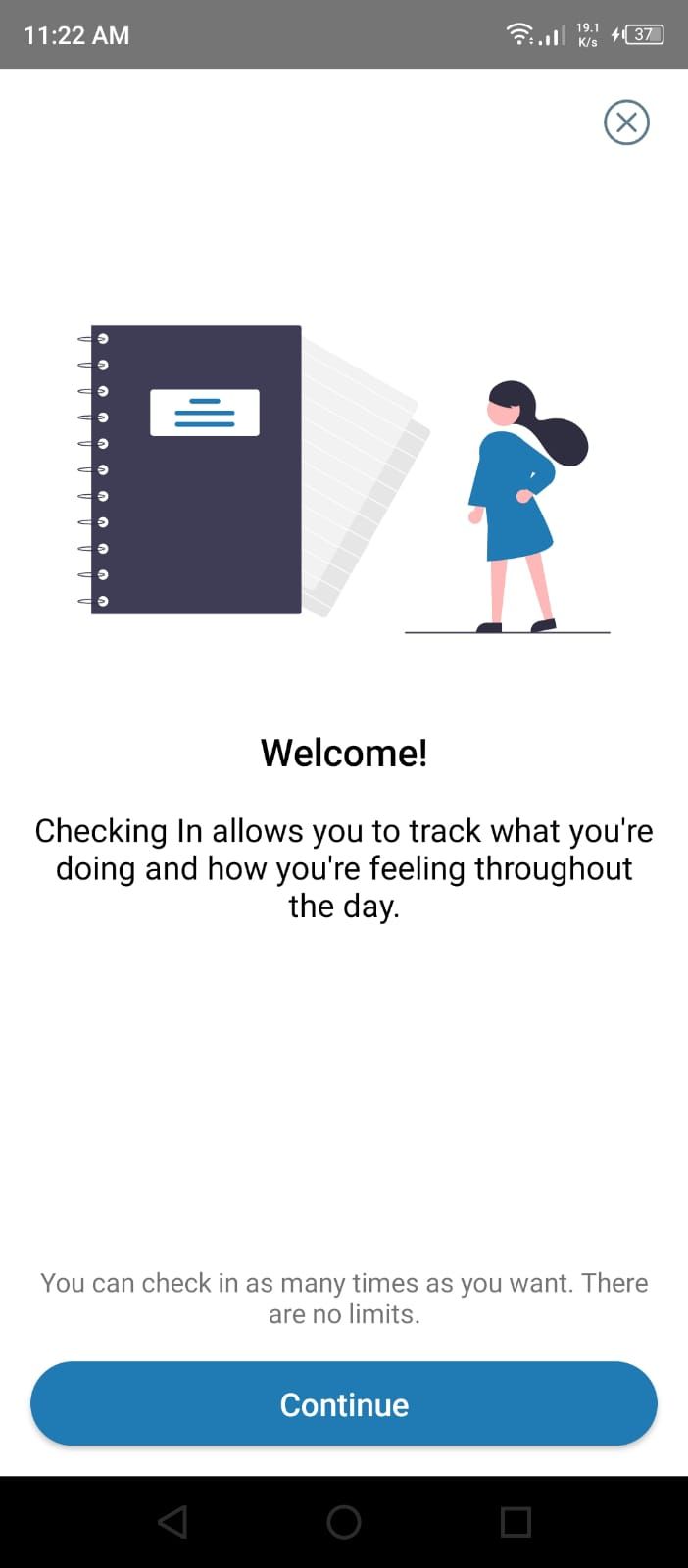This screenshot has height=1568, width=688.
Task: Go back using the system back button
Action: pos(172,1522)
